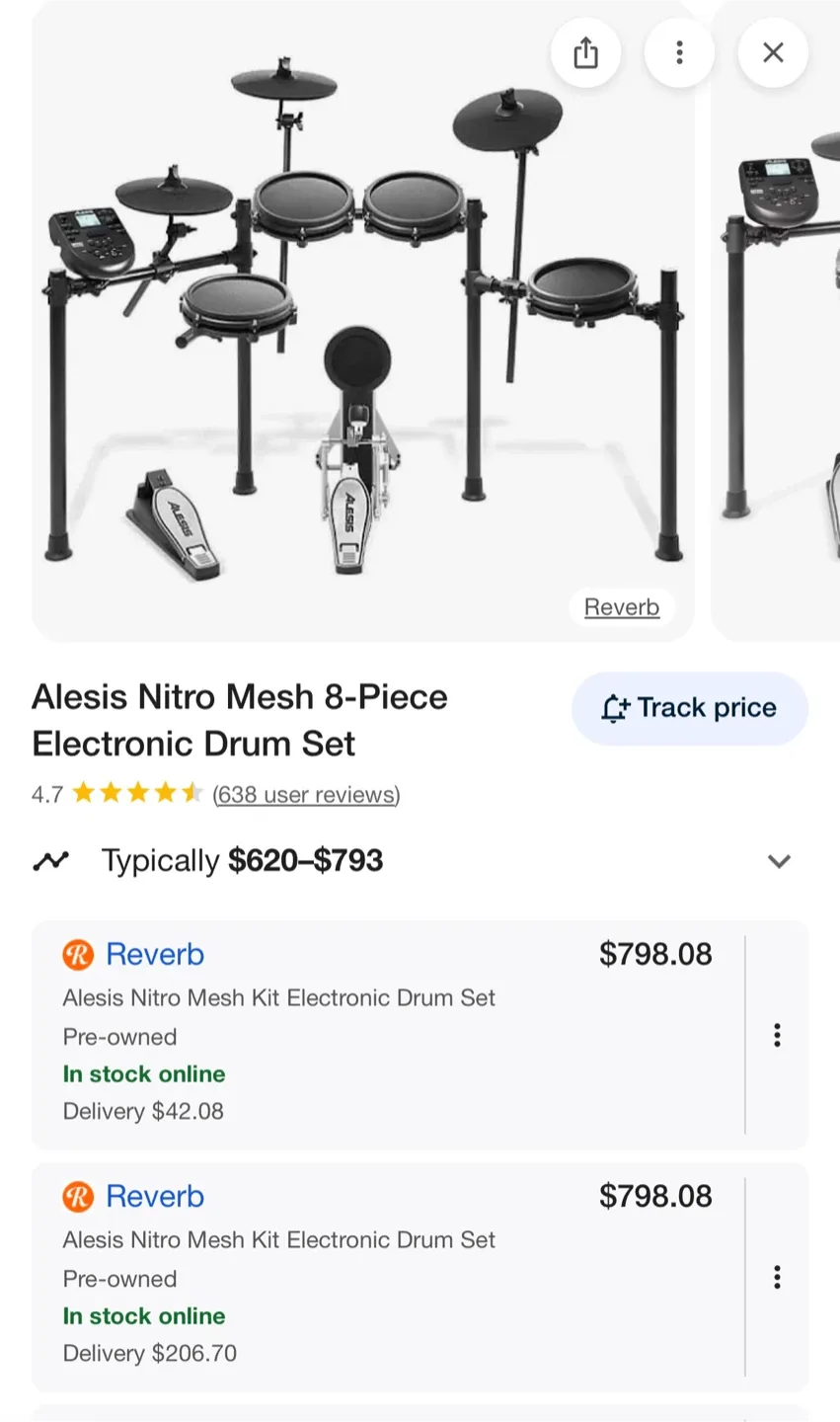840x1422 pixels.
Task: Select the second Reverb seller name
Action: click(x=155, y=1196)
